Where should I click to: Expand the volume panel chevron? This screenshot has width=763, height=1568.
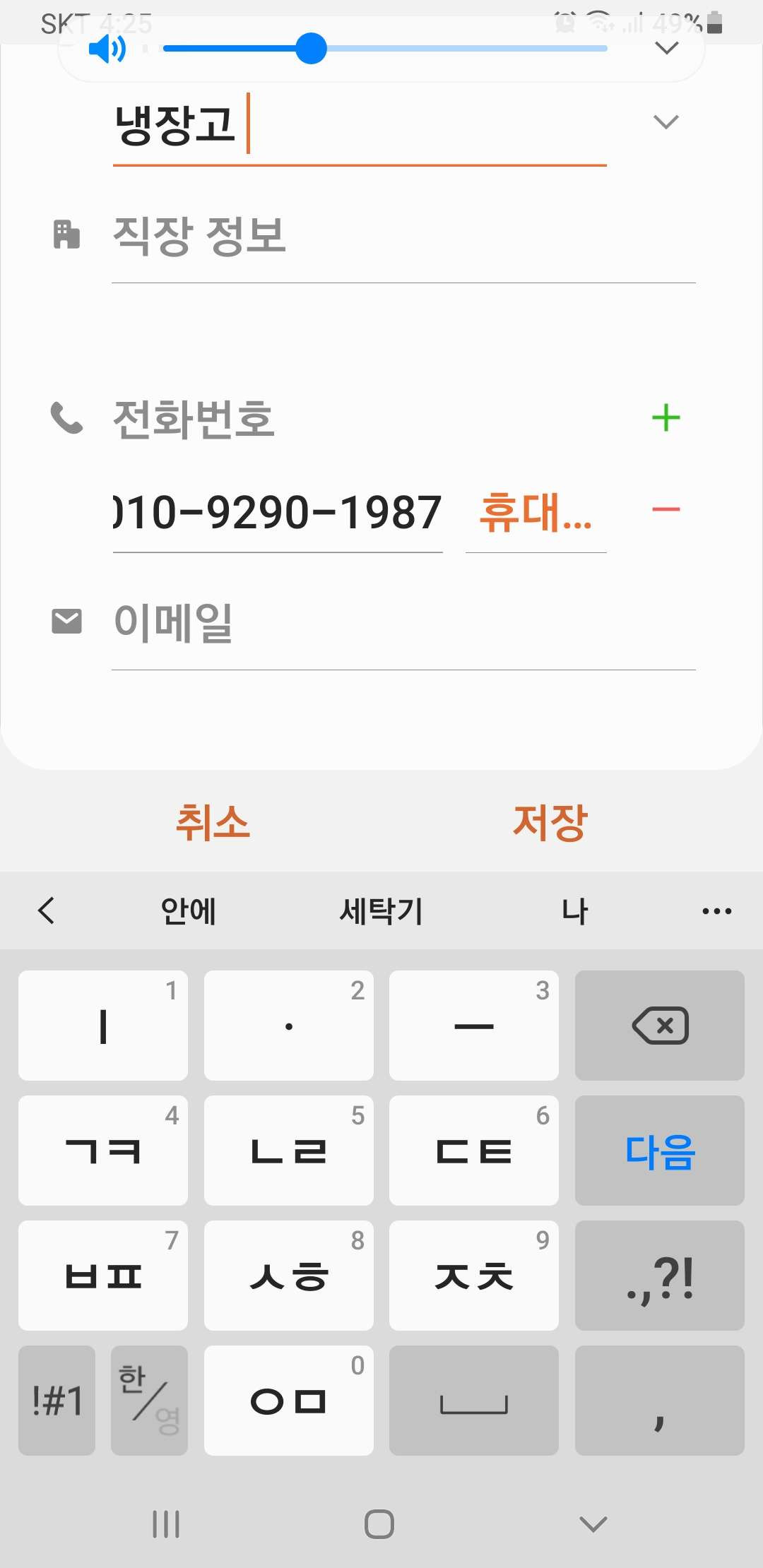pos(666,48)
